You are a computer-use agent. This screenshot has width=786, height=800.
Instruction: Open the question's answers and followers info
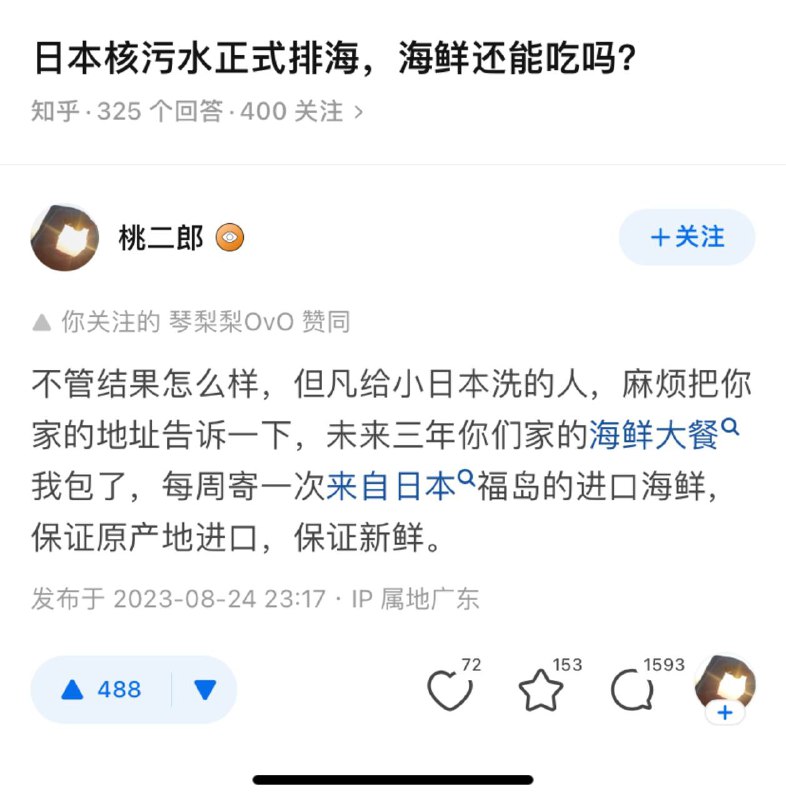[x=197, y=111]
